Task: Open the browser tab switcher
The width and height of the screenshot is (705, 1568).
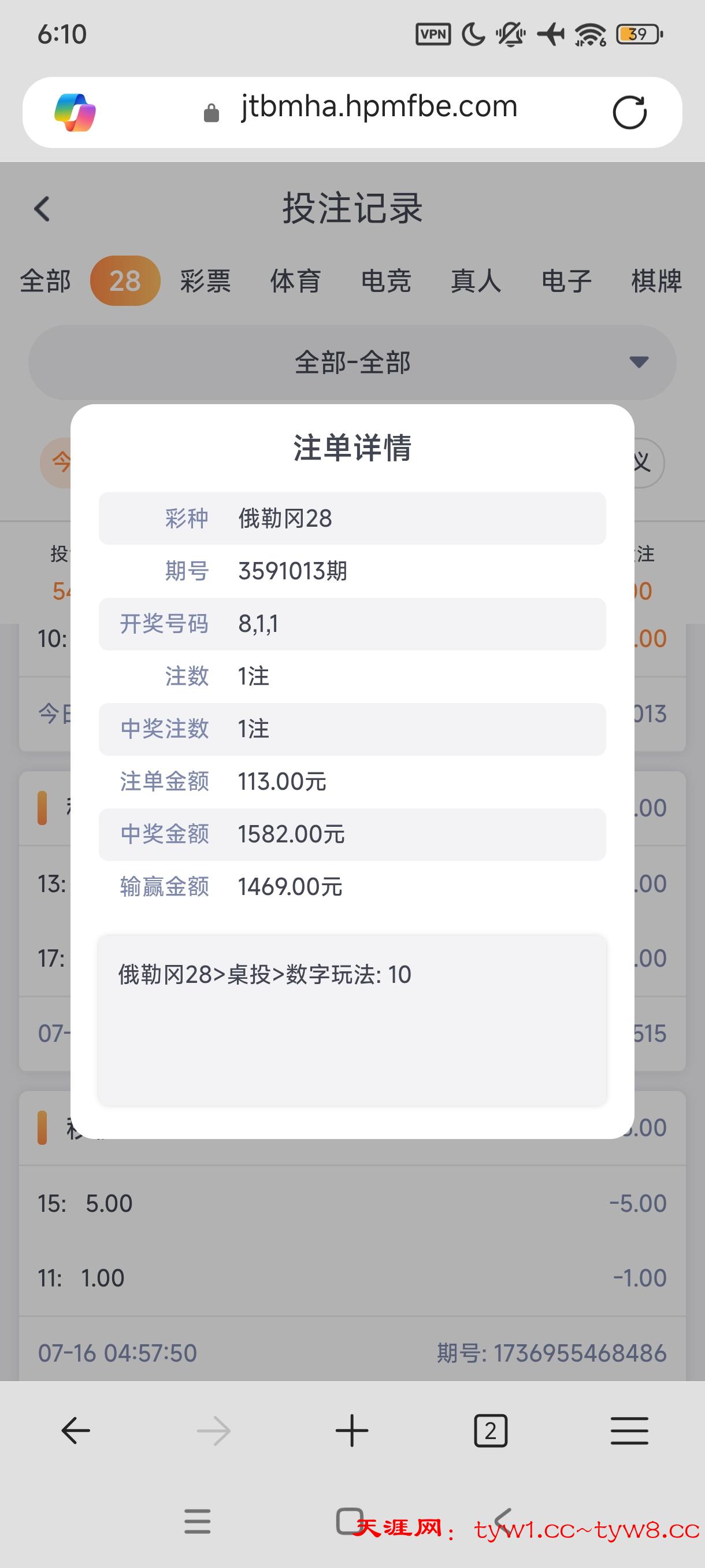Action: coord(490,1430)
